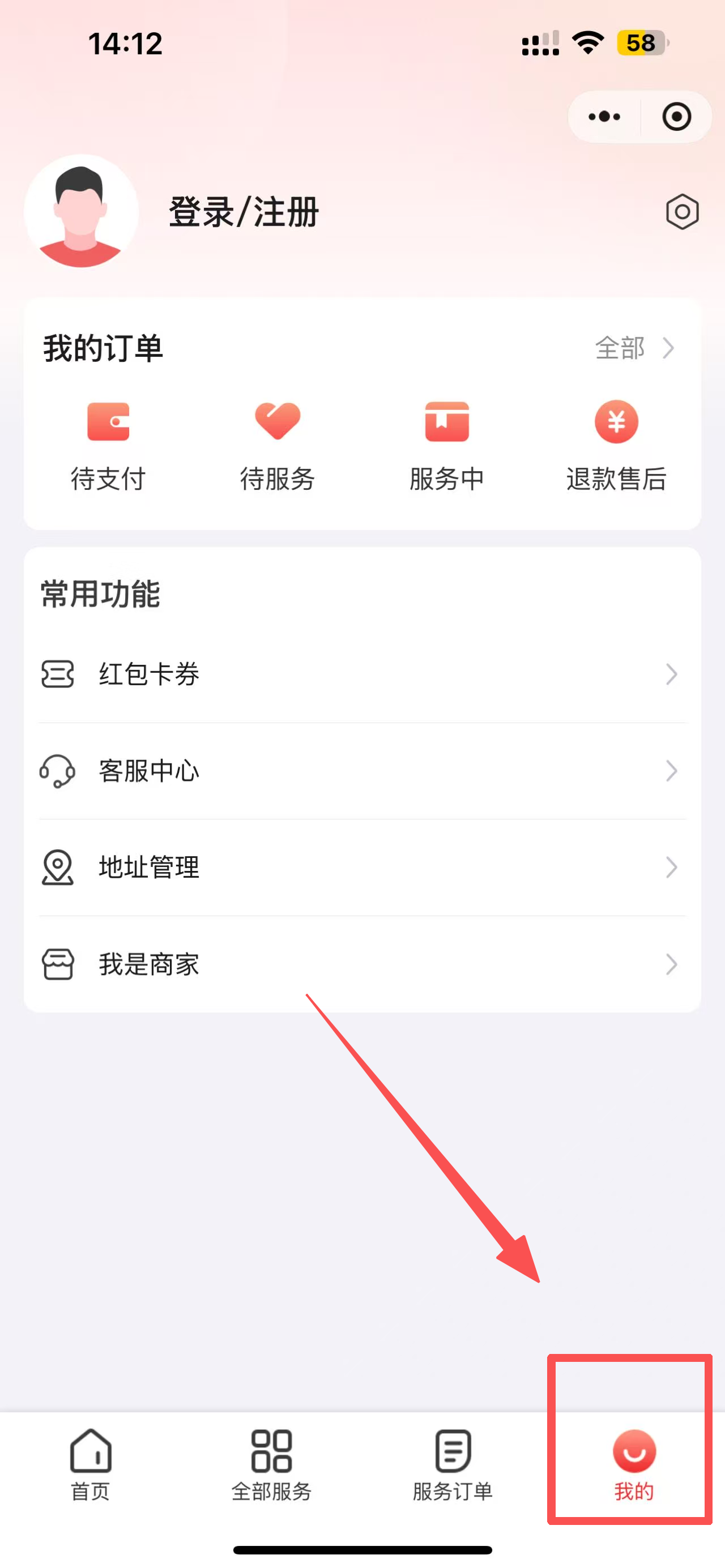
Task: Select the 我的 tab
Action: (634, 1464)
